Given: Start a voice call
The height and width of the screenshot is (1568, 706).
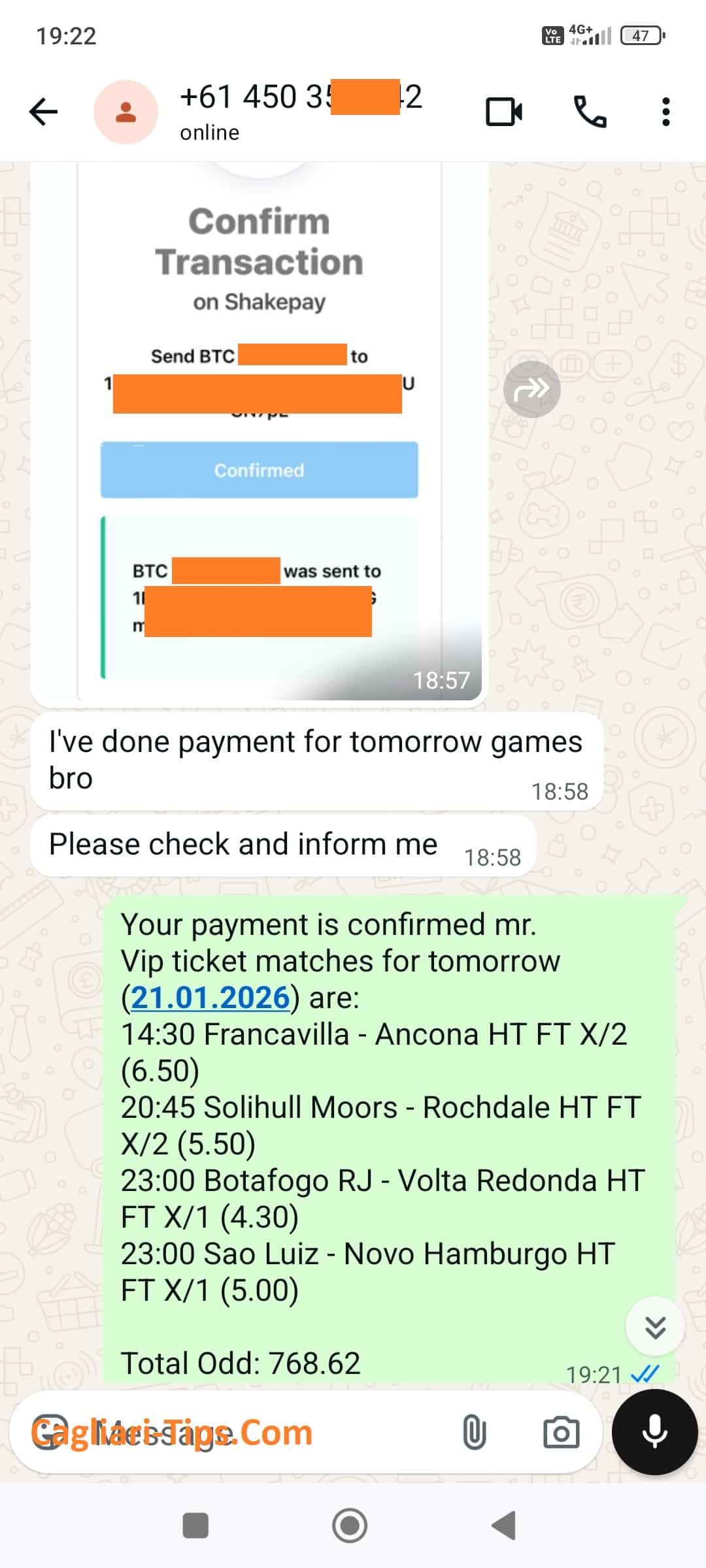Looking at the screenshot, I should (590, 112).
